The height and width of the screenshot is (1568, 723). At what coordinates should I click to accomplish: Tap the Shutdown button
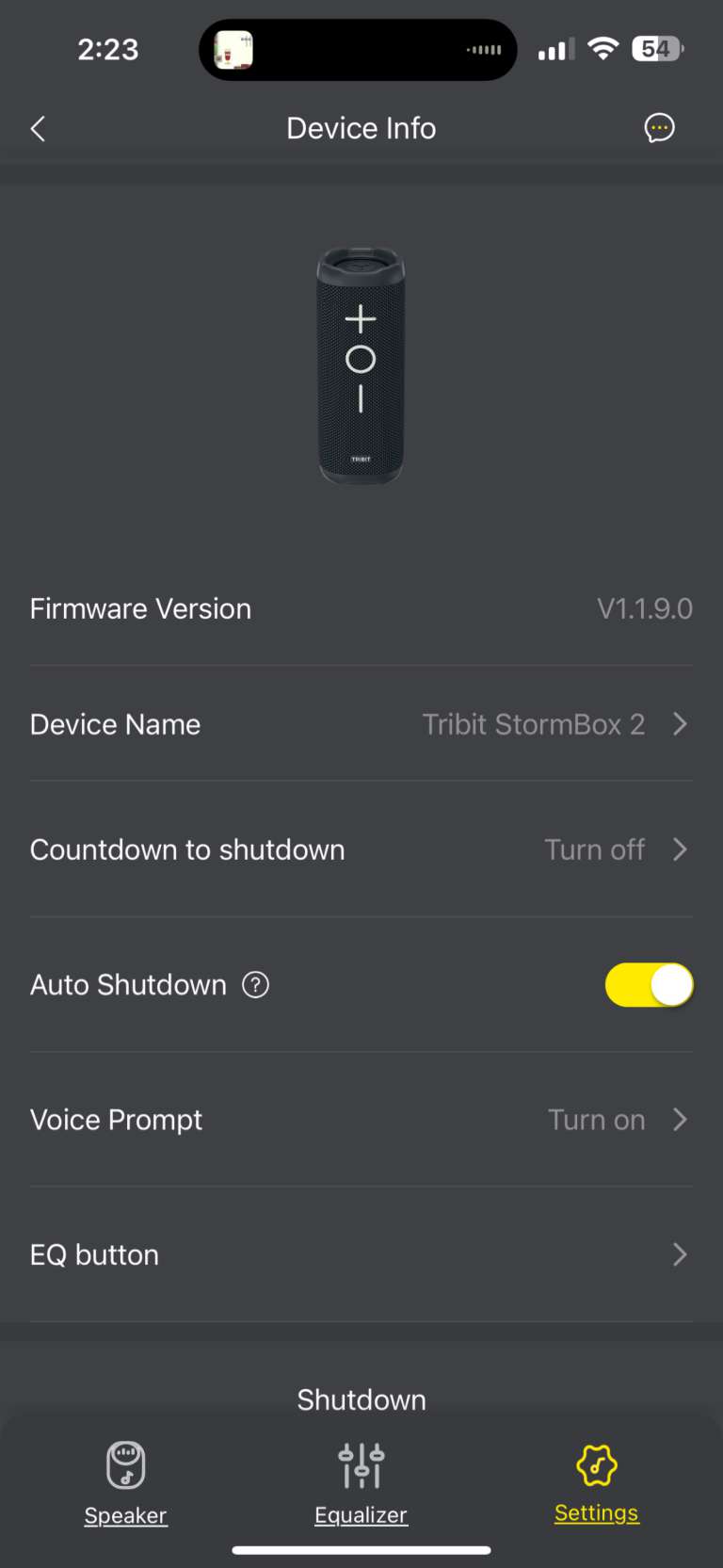click(x=361, y=1399)
